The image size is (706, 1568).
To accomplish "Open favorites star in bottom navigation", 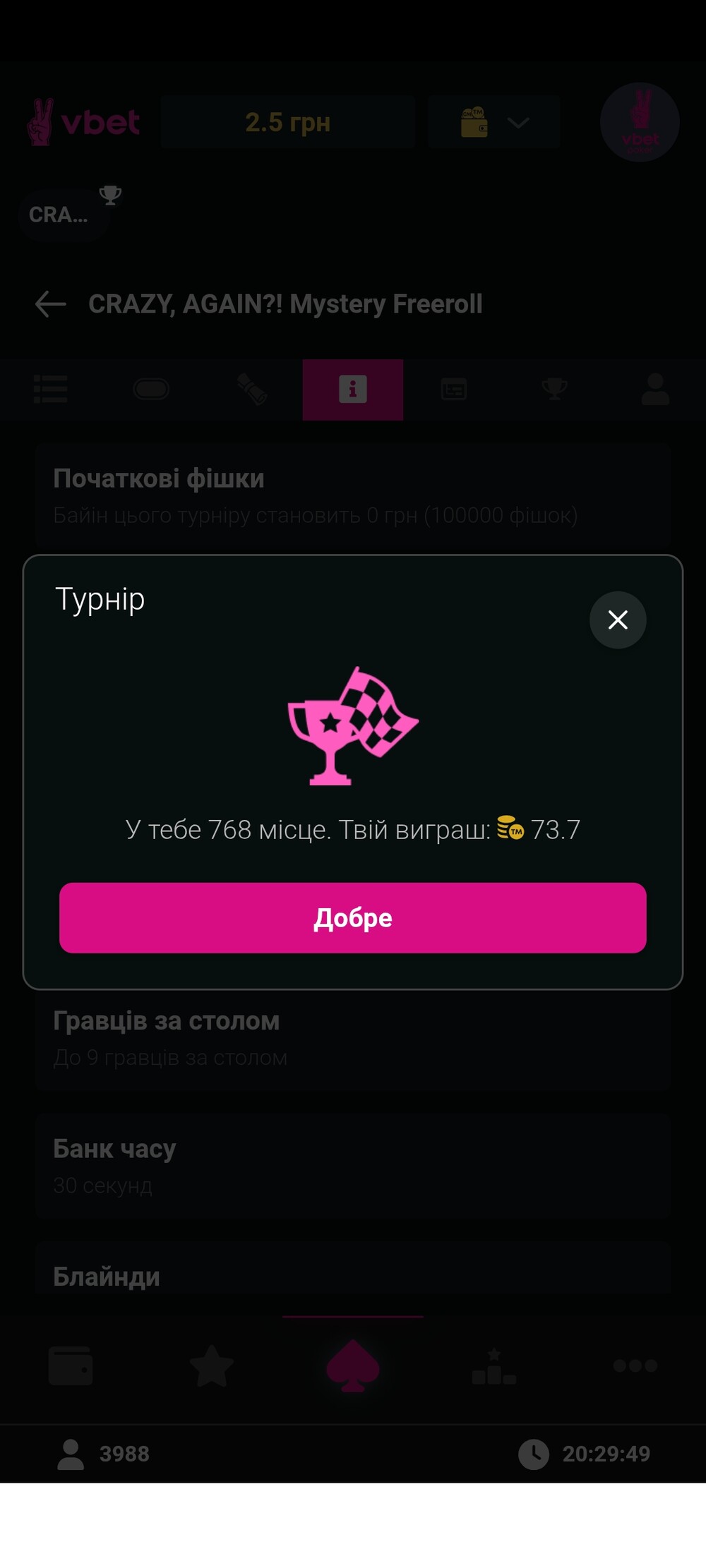I will (x=212, y=1366).
